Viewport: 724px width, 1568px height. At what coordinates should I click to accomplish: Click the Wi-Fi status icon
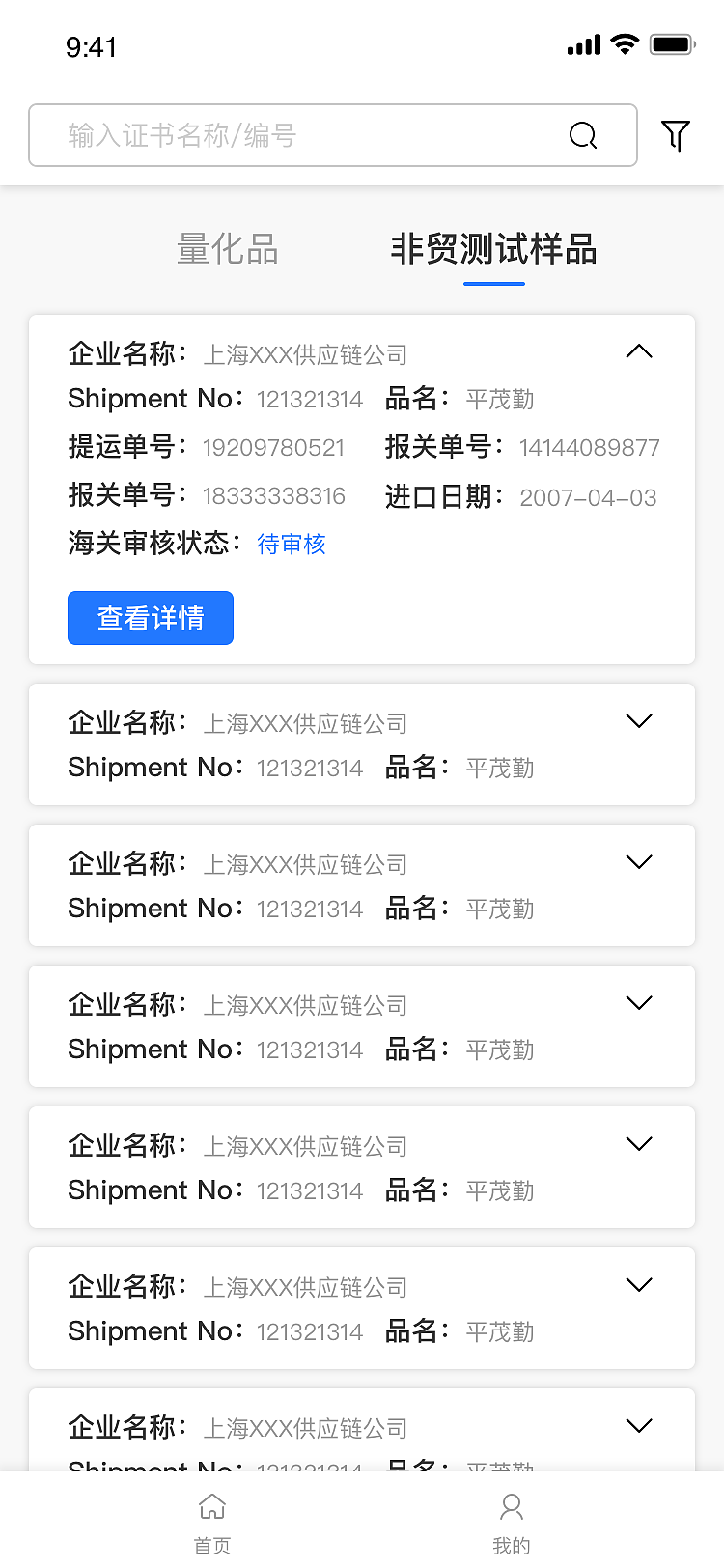pos(624,43)
